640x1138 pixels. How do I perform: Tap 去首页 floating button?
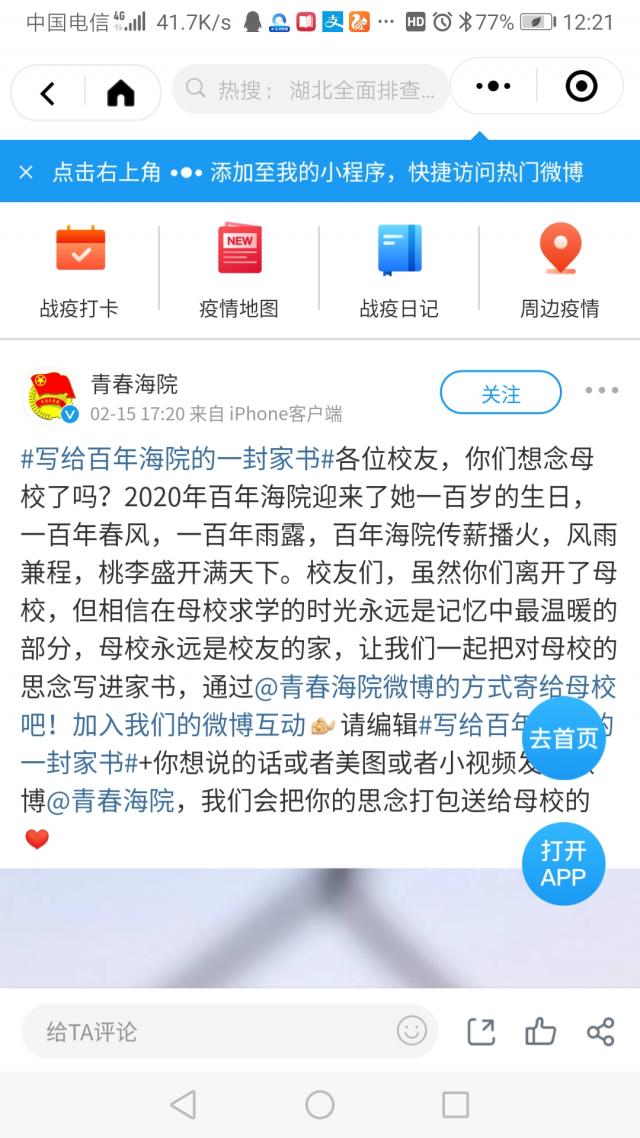(563, 739)
